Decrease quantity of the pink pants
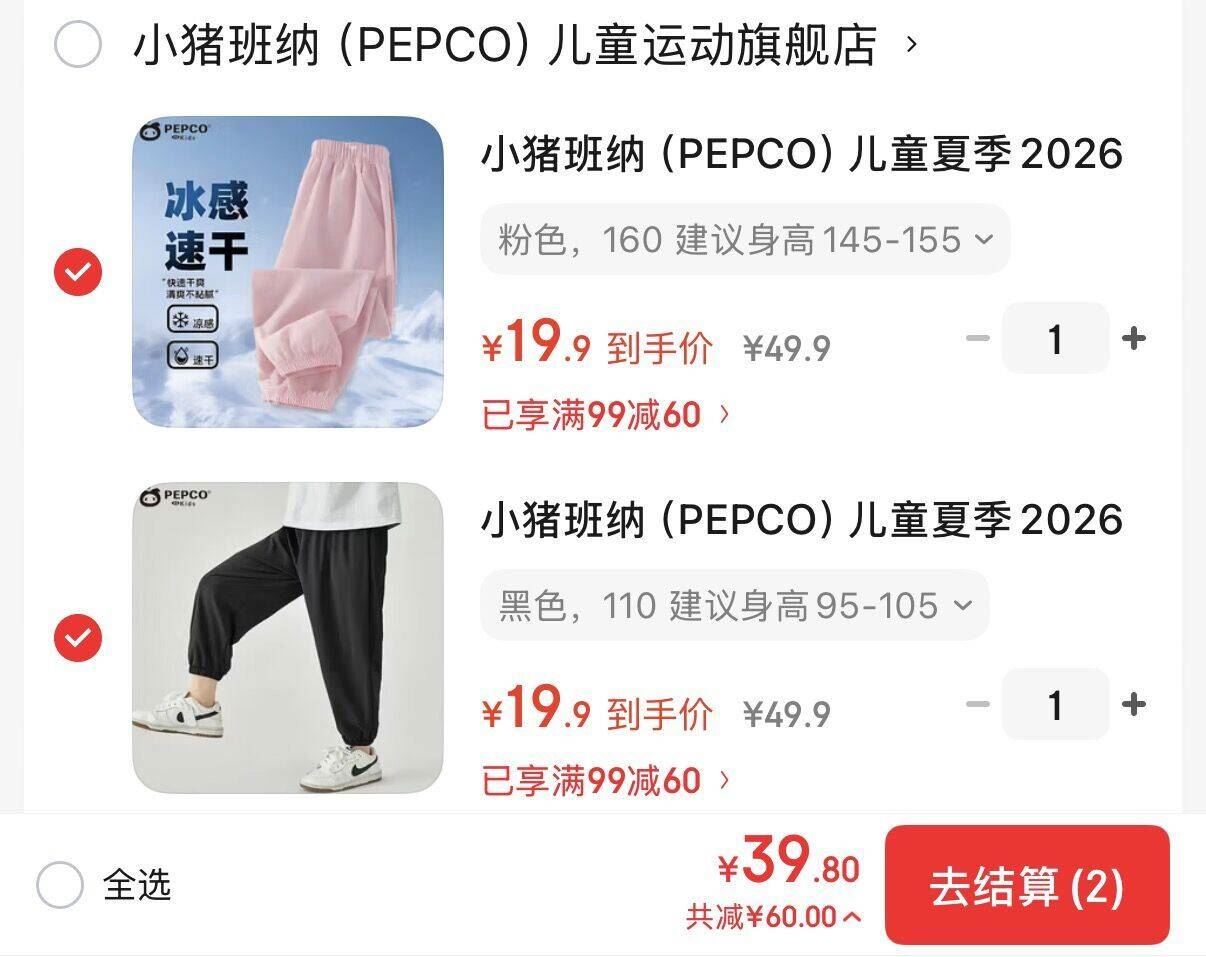Image resolution: width=1206 pixels, height=957 pixels. coord(977,339)
